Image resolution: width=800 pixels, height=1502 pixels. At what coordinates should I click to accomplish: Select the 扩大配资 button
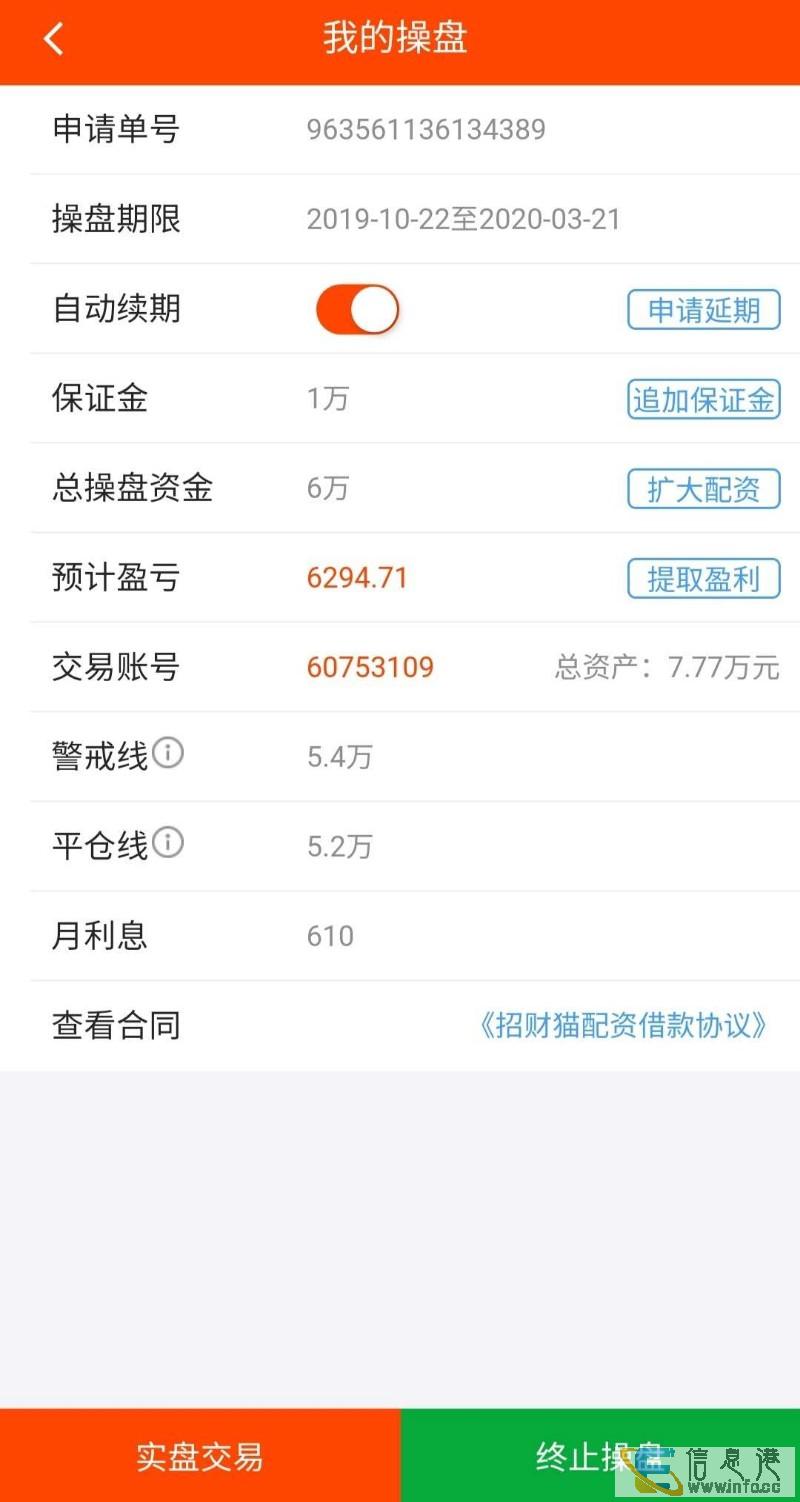703,489
